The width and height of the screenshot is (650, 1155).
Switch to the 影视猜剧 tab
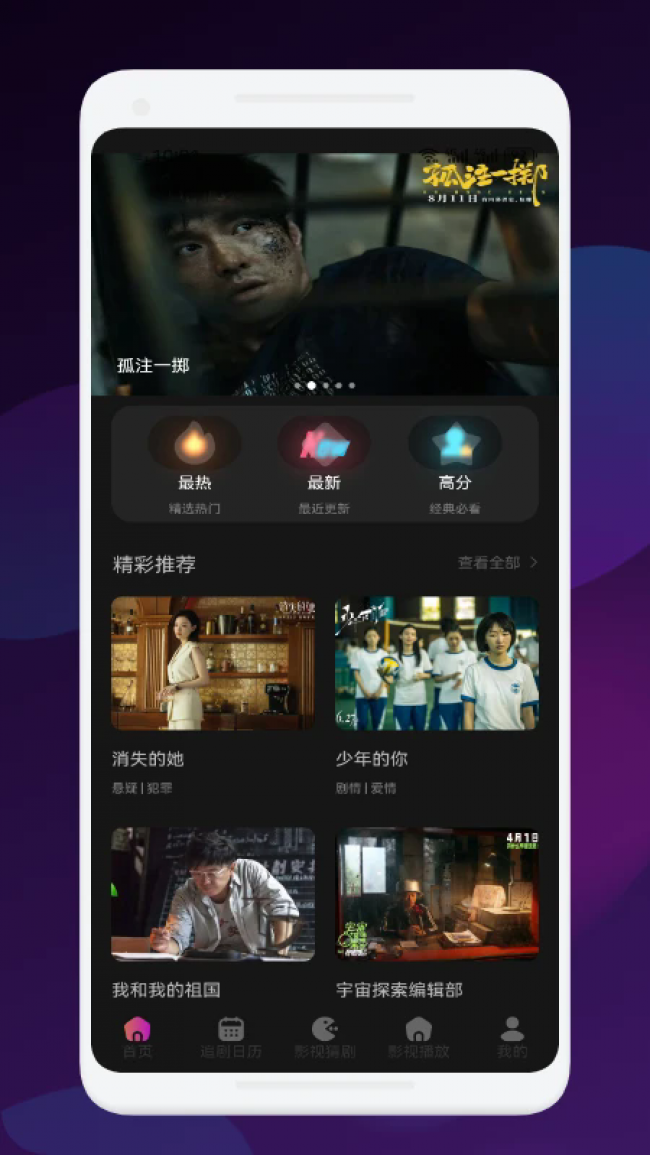(x=324, y=1037)
